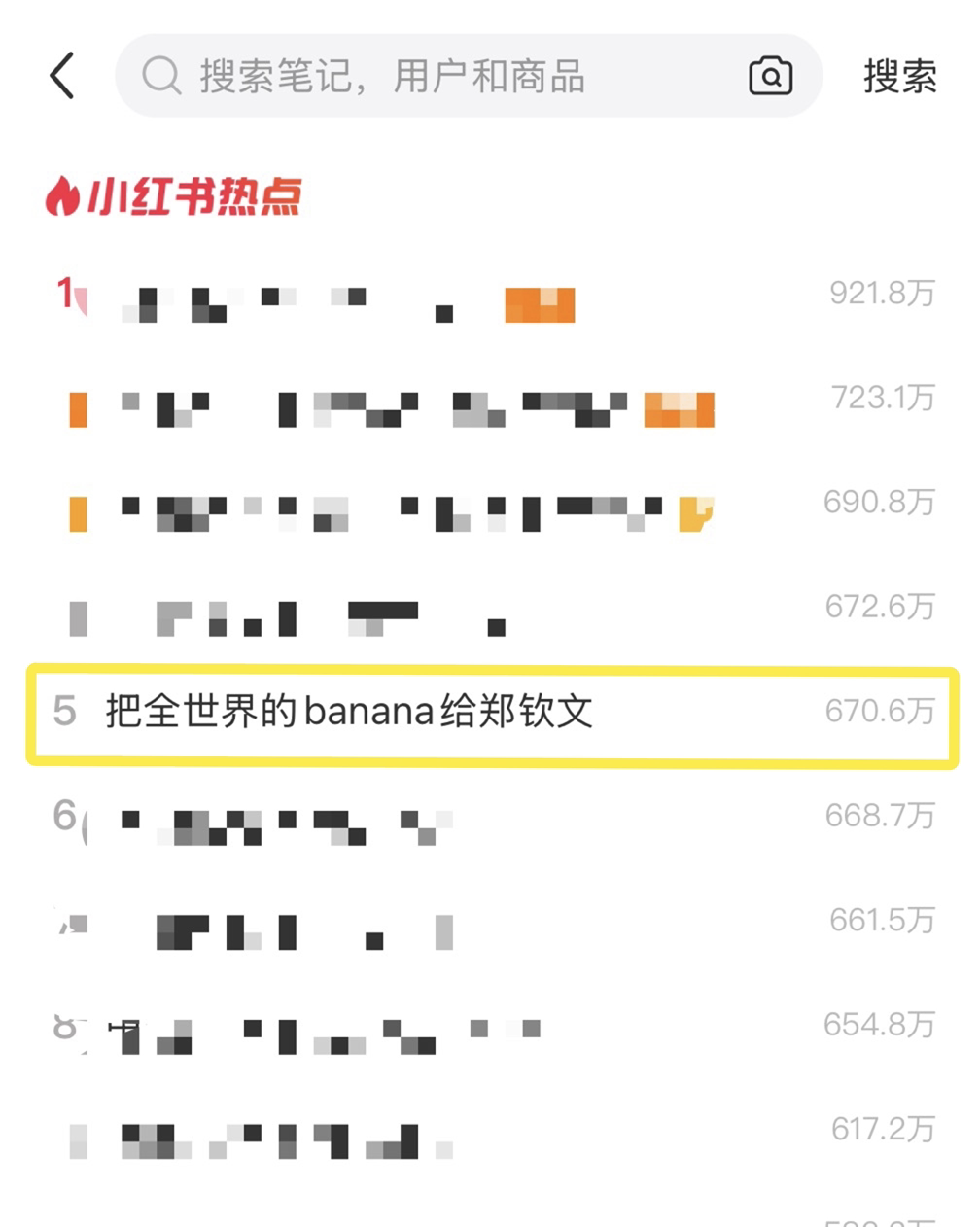This screenshot has width=980, height=1227.
Task: Go back using the top-left arrow
Action: click(x=62, y=76)
